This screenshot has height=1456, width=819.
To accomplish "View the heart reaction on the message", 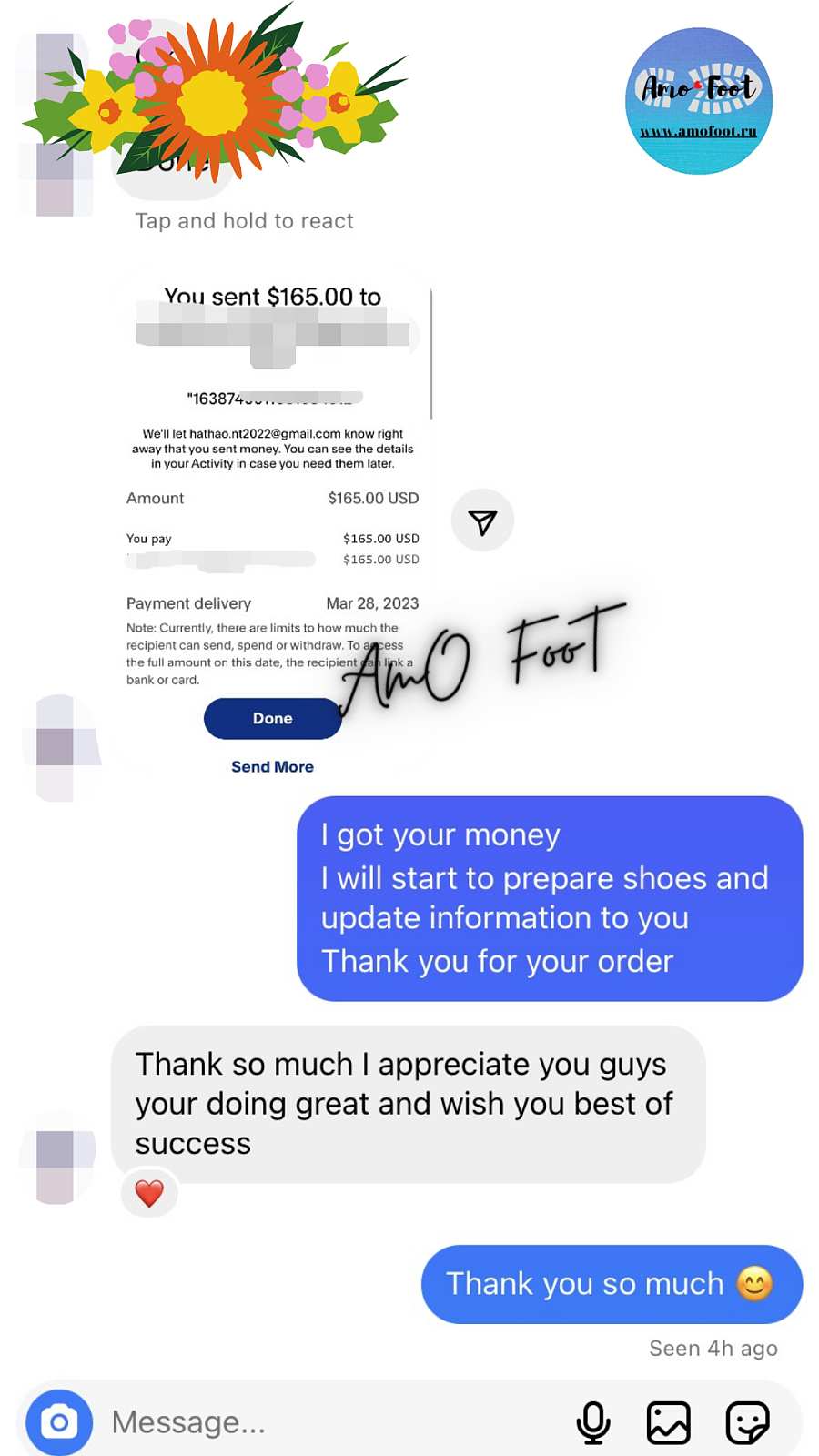I will (x=149, y=1193).
